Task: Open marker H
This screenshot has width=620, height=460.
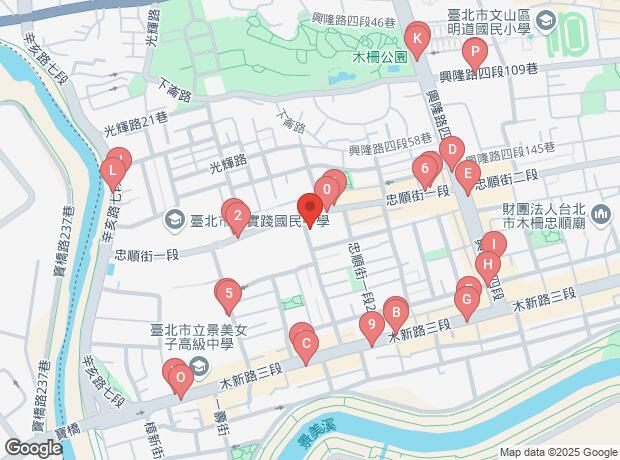Action: (487, 265)
